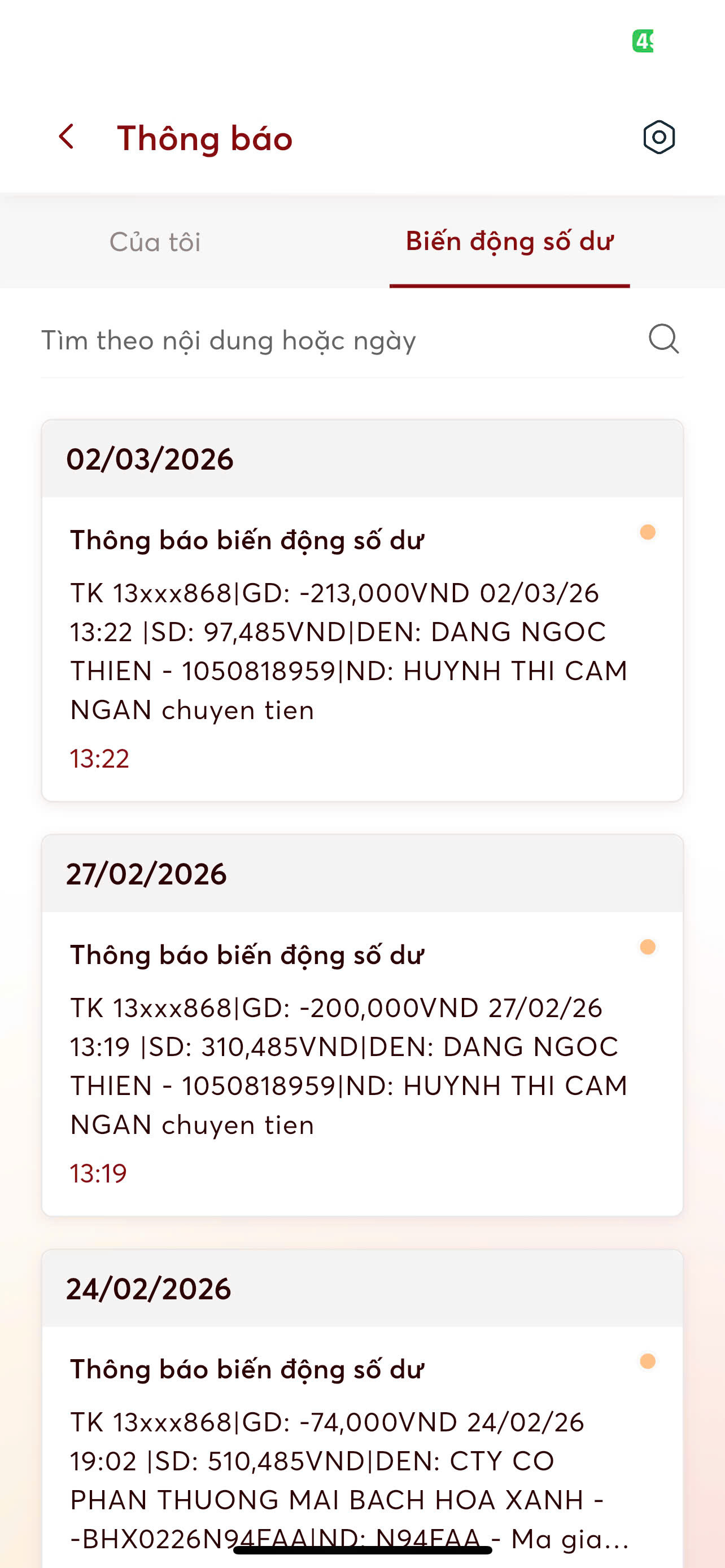This screenshot has height=1568, width=725.
Task: Tap the magnifier search icon
Action: point(663,339)
